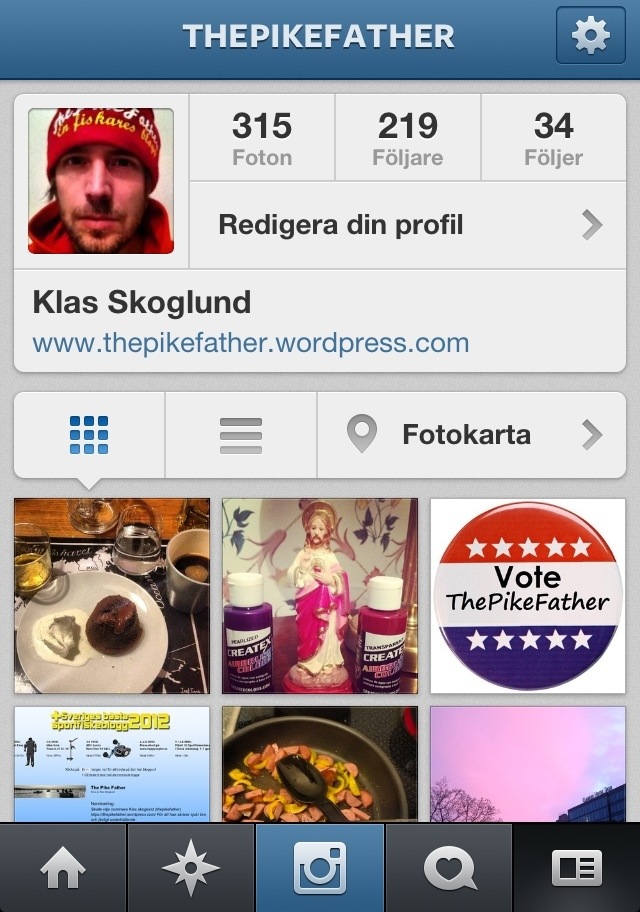Image resolution: width=640 pixels, height=912 pixels.
Task: Open the explore star tab
Action: [191, 868]
